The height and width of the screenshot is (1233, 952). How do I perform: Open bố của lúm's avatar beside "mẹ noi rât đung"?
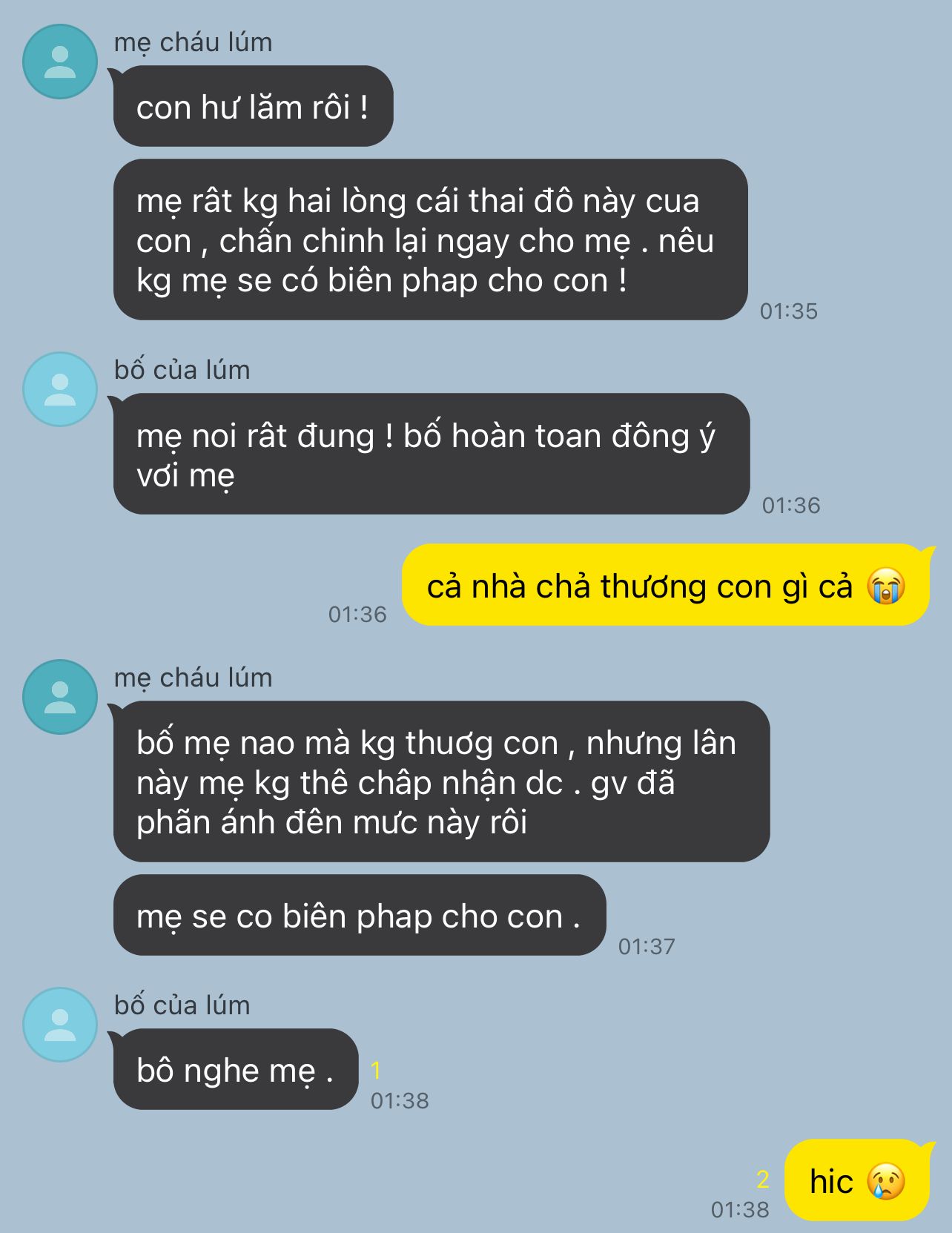point(60,389)
